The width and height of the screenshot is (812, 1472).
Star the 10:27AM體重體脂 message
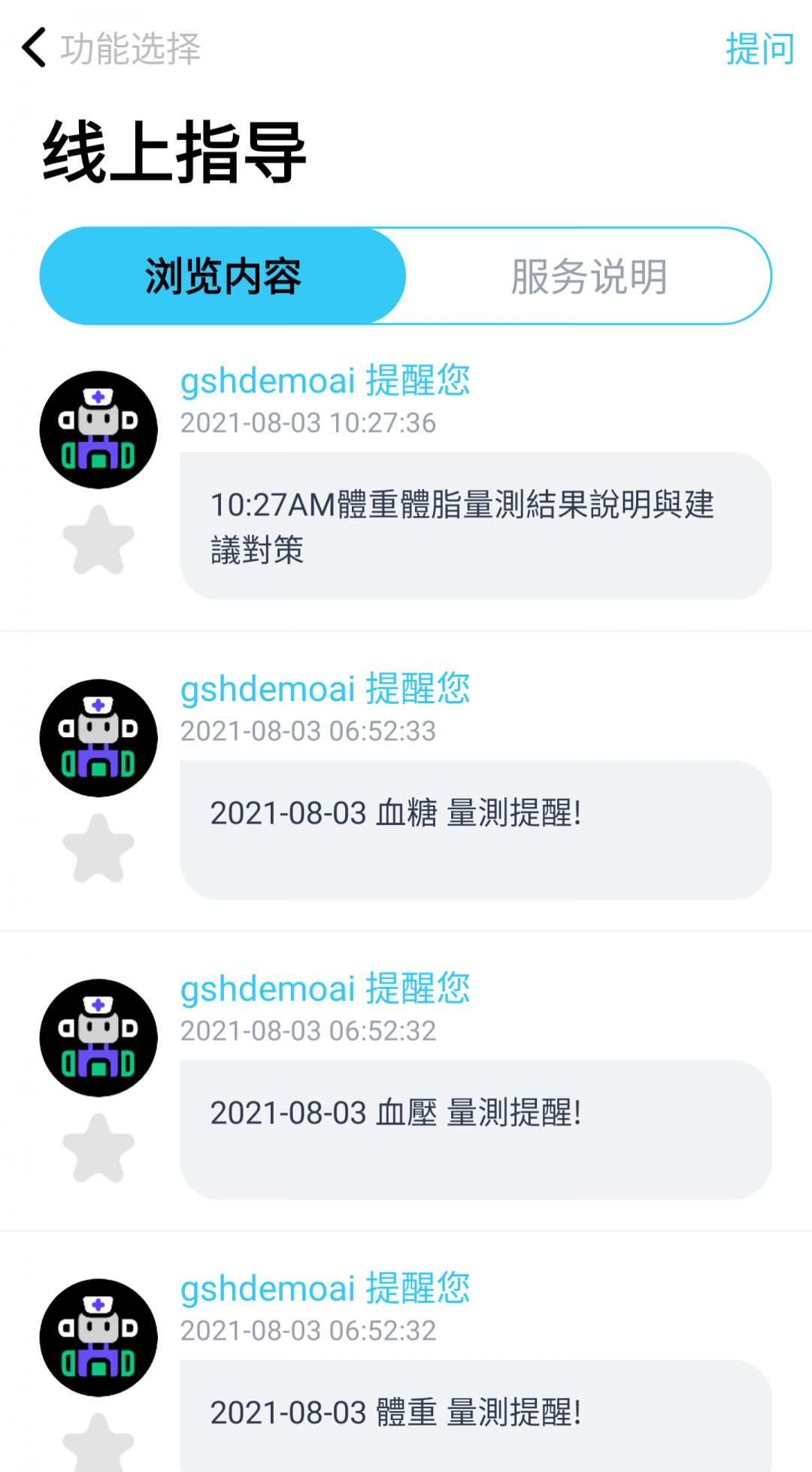pyautogui.click(x=98, y=541)
